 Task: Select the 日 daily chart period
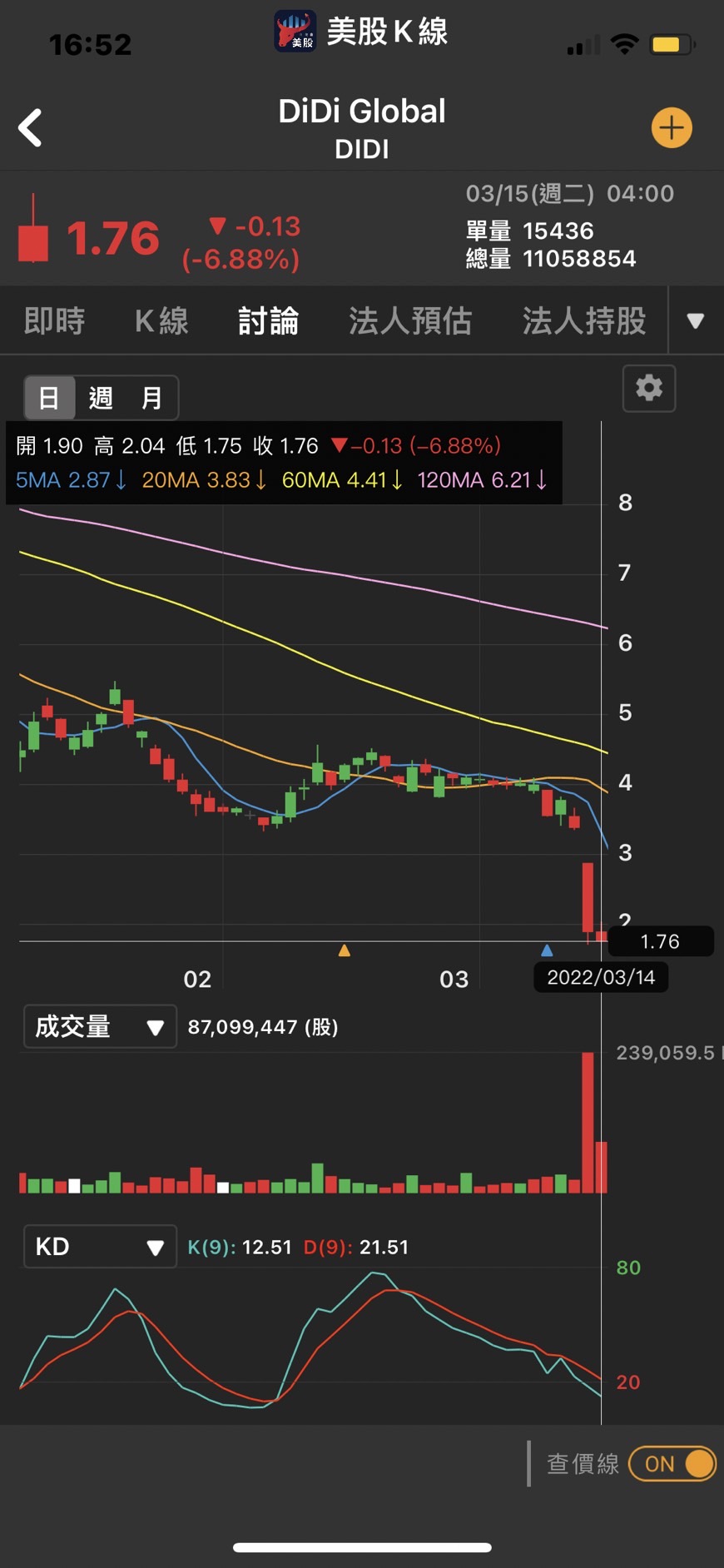pyautogui.click(x=49, y=398)
